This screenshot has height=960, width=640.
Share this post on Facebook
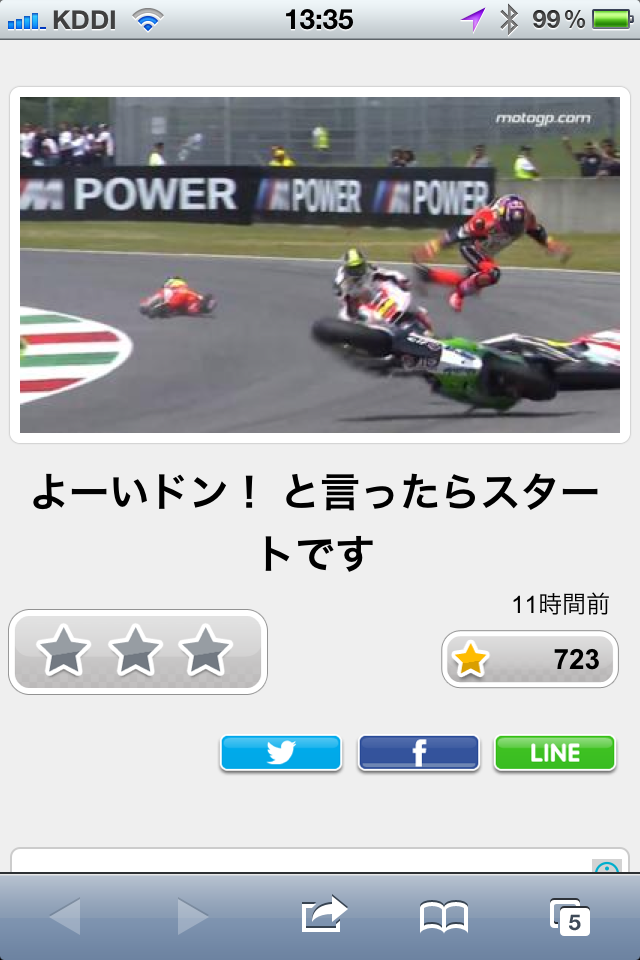[418, 753]
